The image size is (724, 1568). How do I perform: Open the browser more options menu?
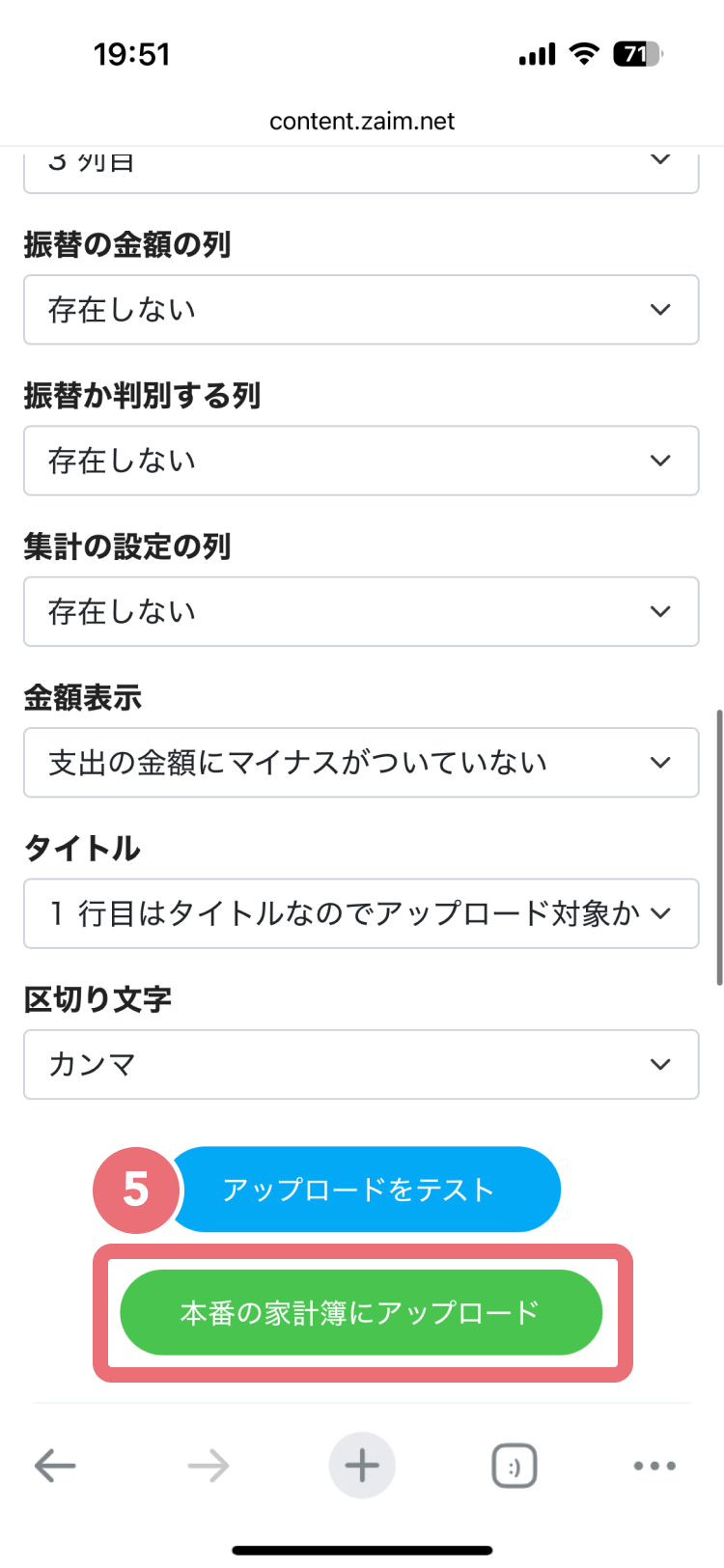coord(654,1466)
